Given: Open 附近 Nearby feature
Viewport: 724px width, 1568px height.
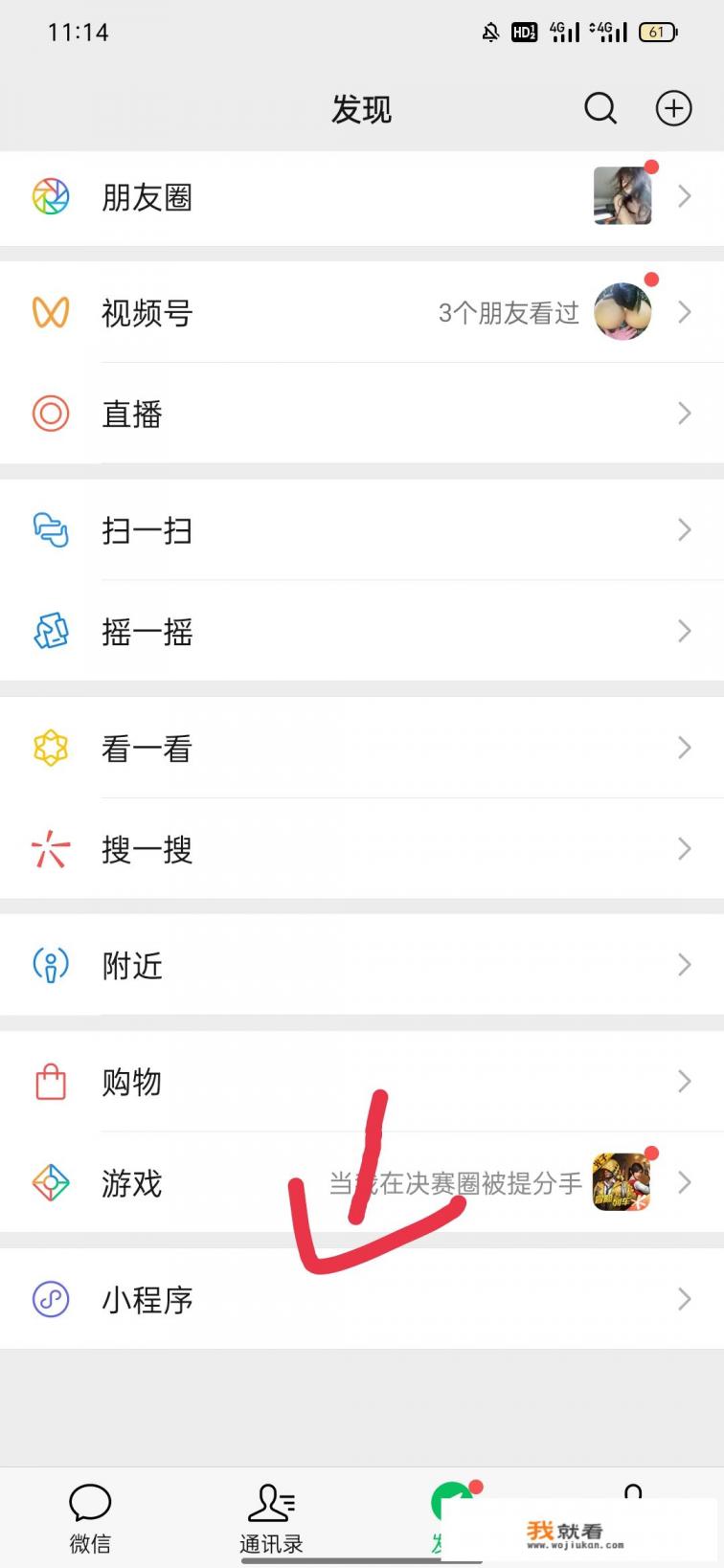Looking at the screenshot, I should (132, 965).
